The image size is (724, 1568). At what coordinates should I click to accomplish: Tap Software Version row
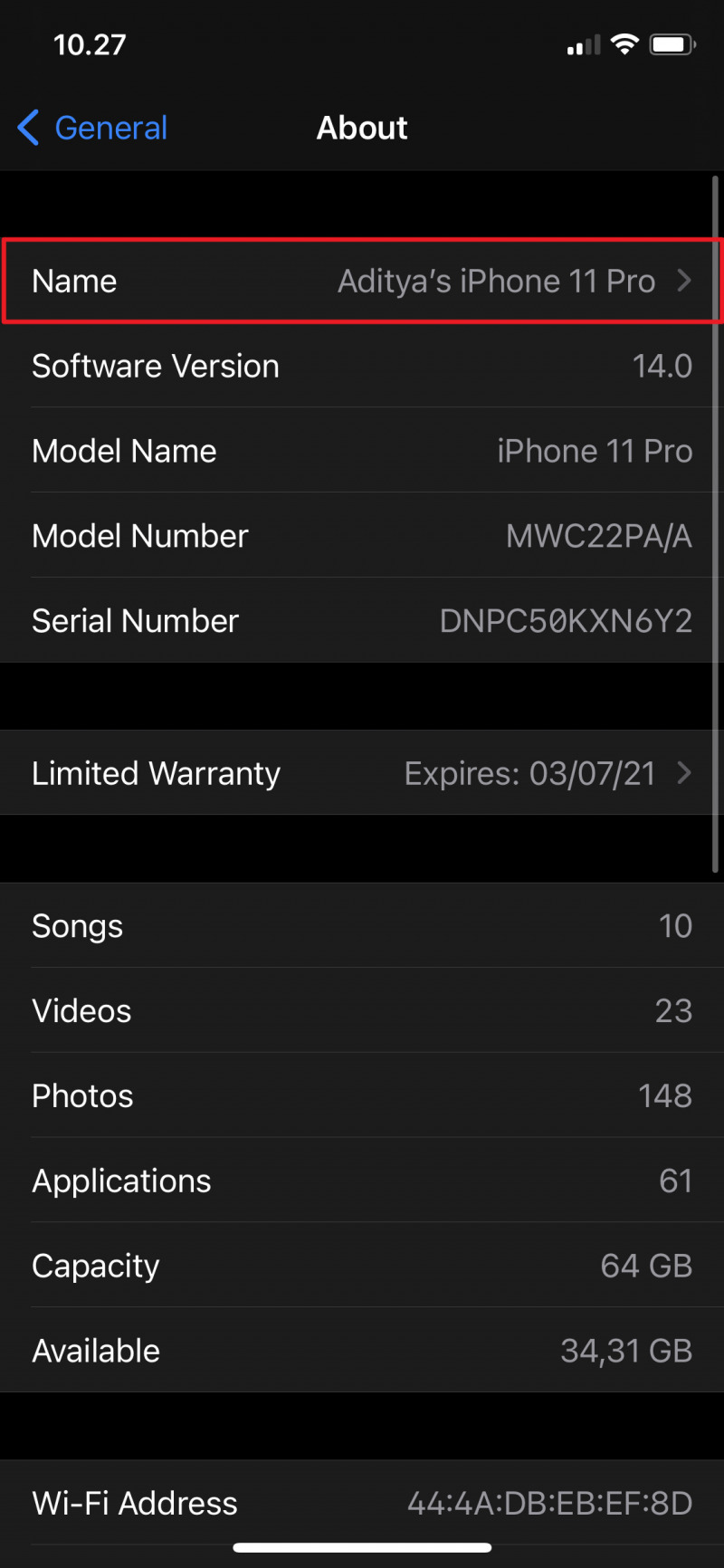pos(362,367)
